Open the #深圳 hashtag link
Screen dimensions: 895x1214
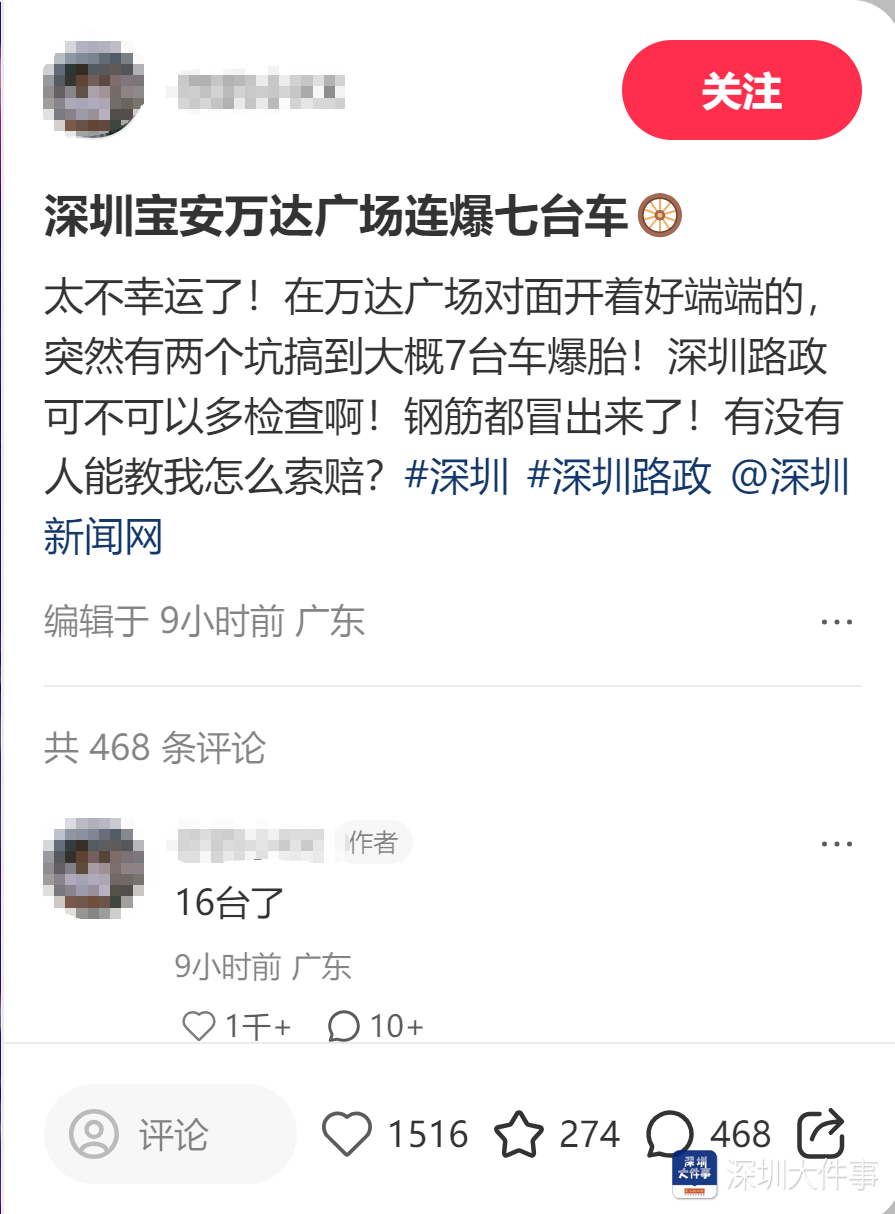458,477
